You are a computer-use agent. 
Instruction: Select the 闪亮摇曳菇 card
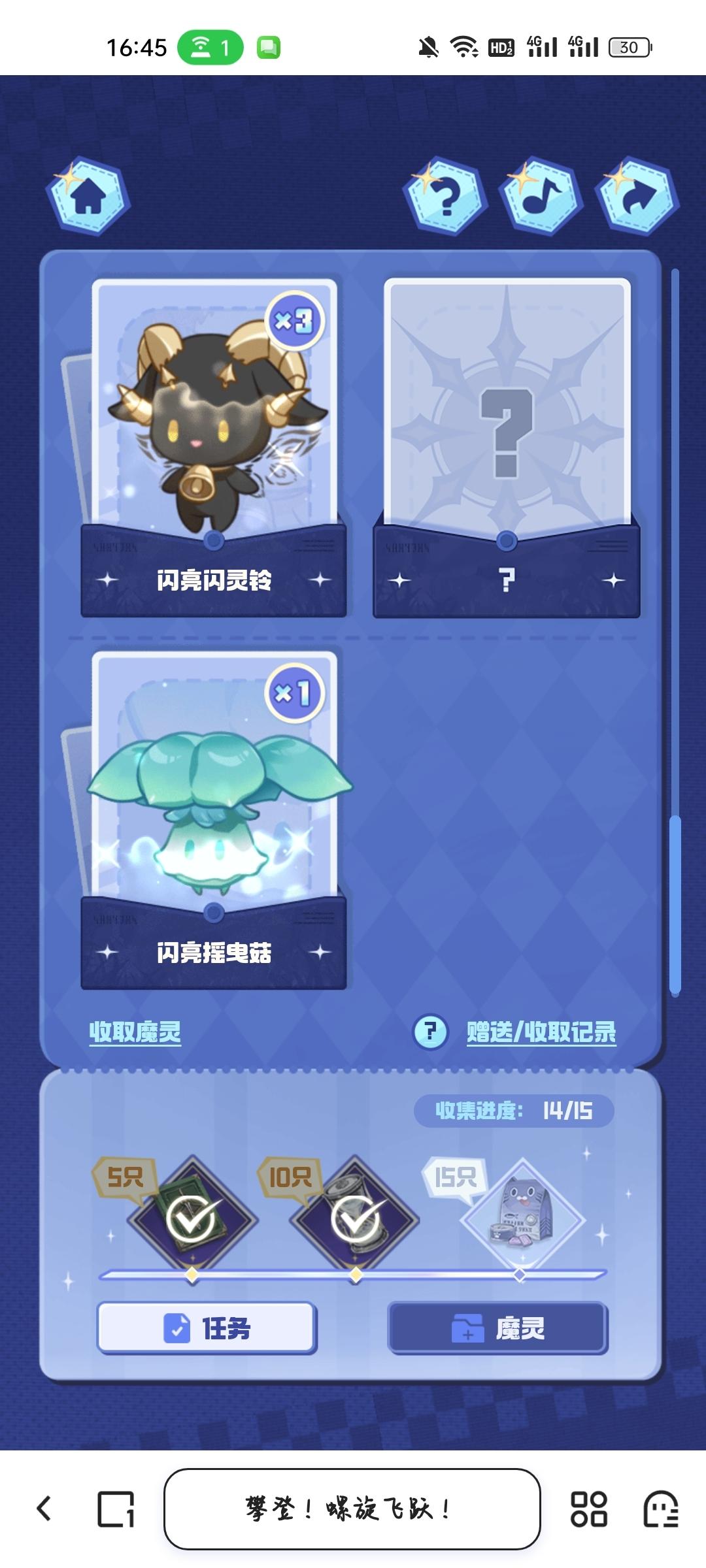coord(214,820)
